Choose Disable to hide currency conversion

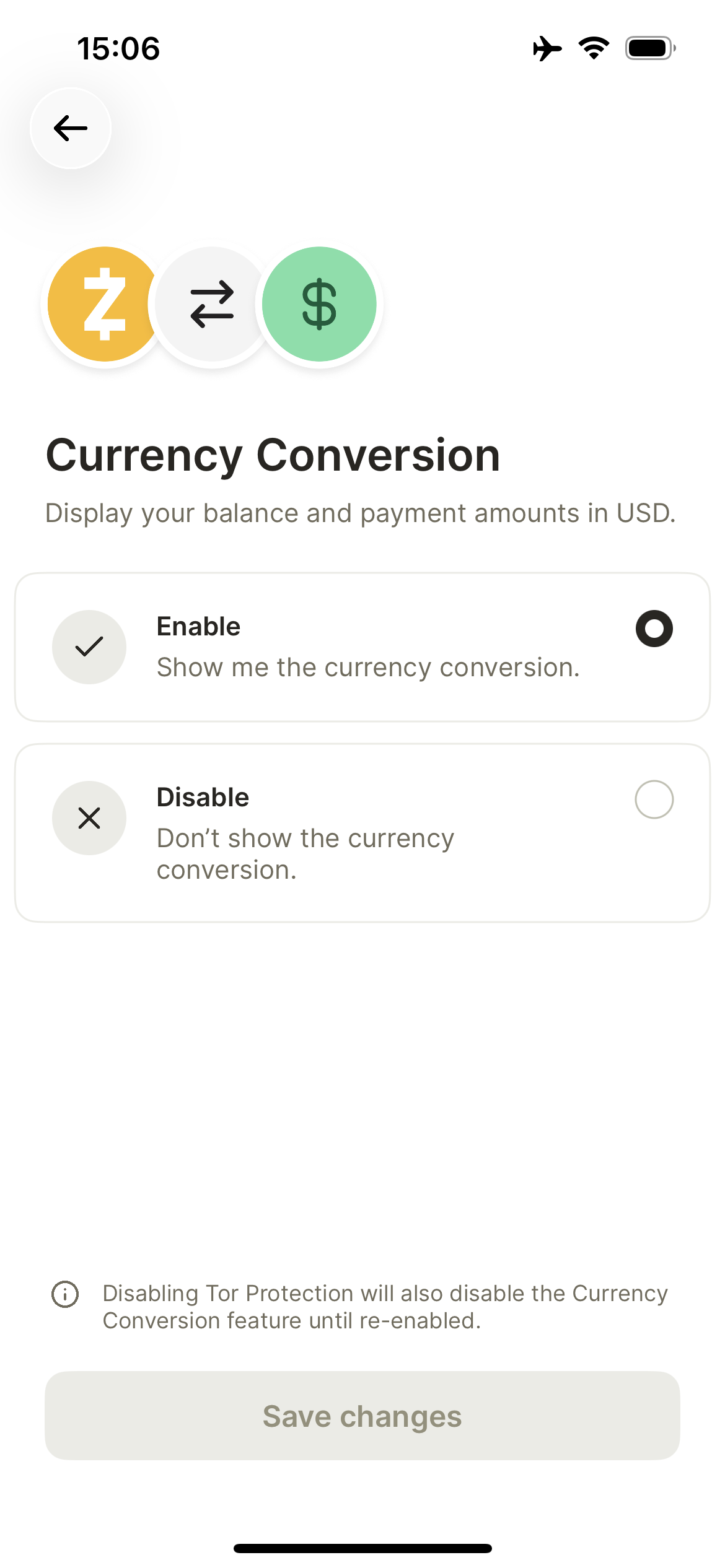[x=362, y=832]
